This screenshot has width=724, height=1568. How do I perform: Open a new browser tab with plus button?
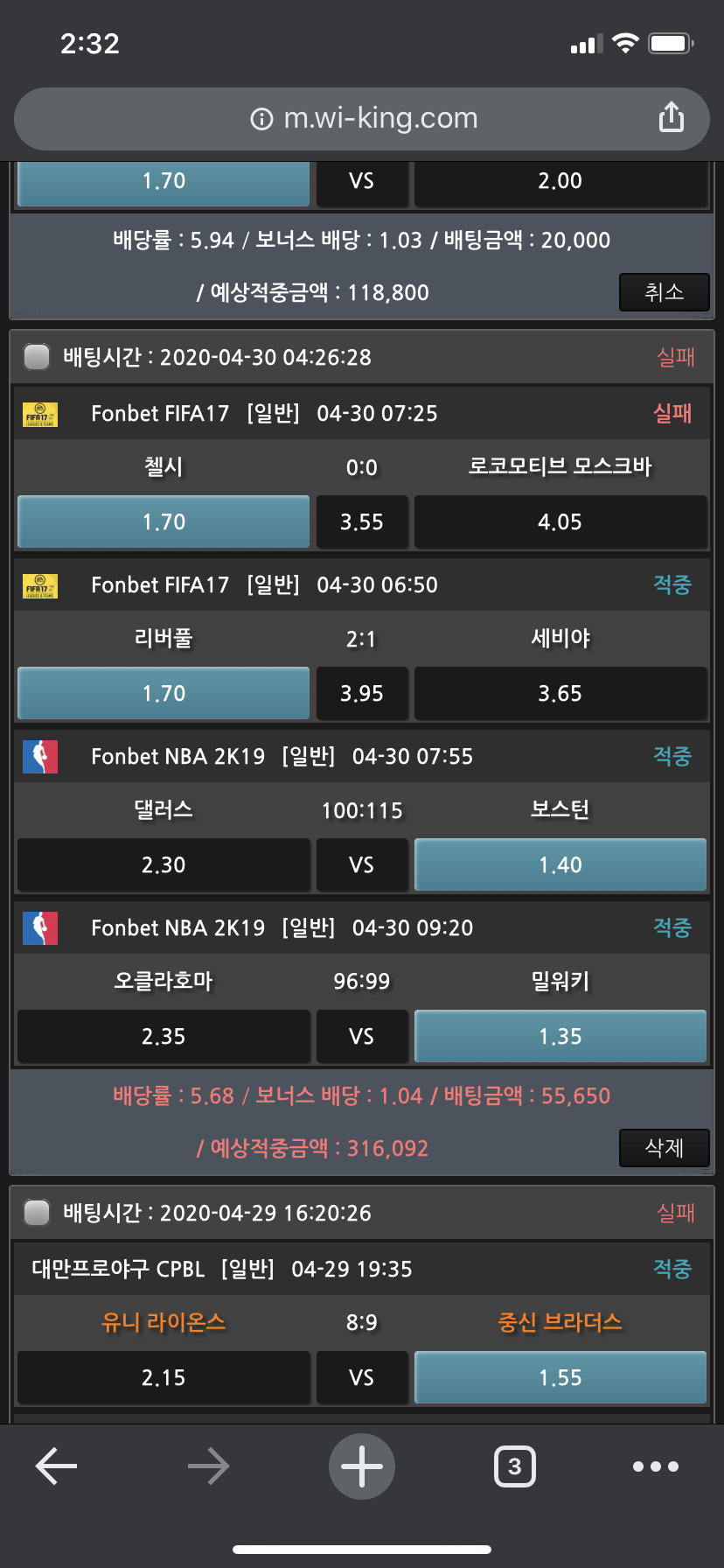[362, 1466]
